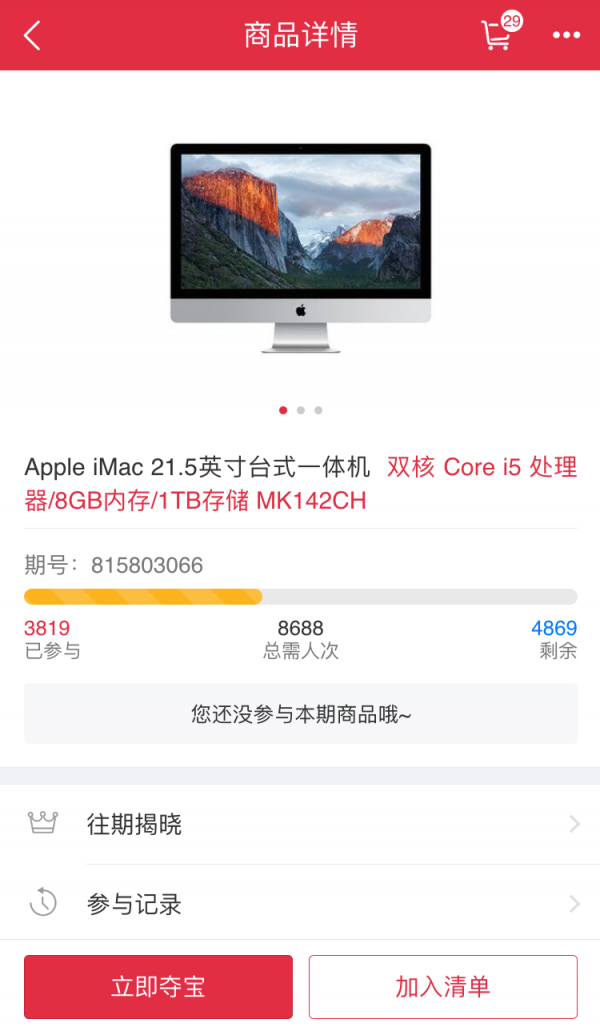
Task: Go back using the top-left arrow
Action: (x=33, y=36)
